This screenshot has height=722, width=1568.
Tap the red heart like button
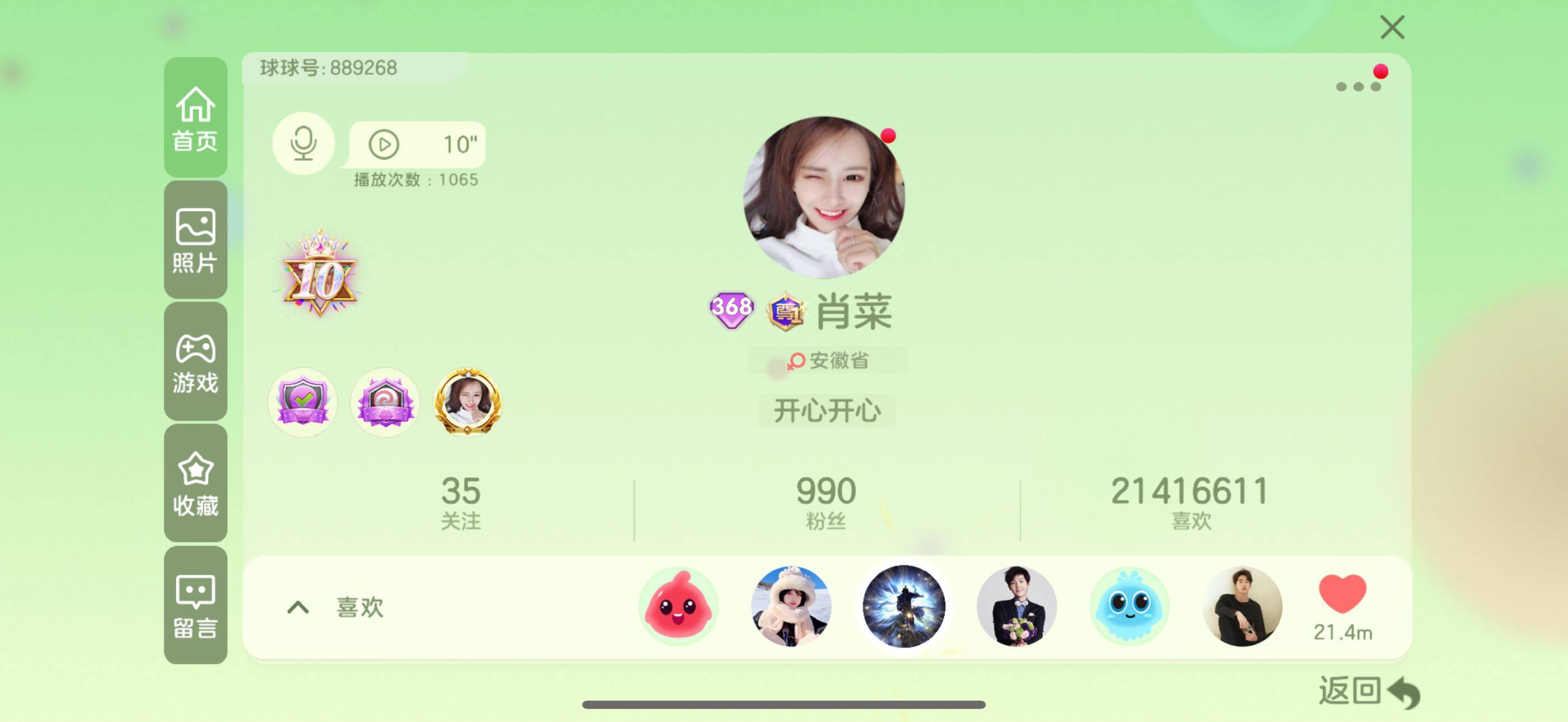coord(1342,594)
